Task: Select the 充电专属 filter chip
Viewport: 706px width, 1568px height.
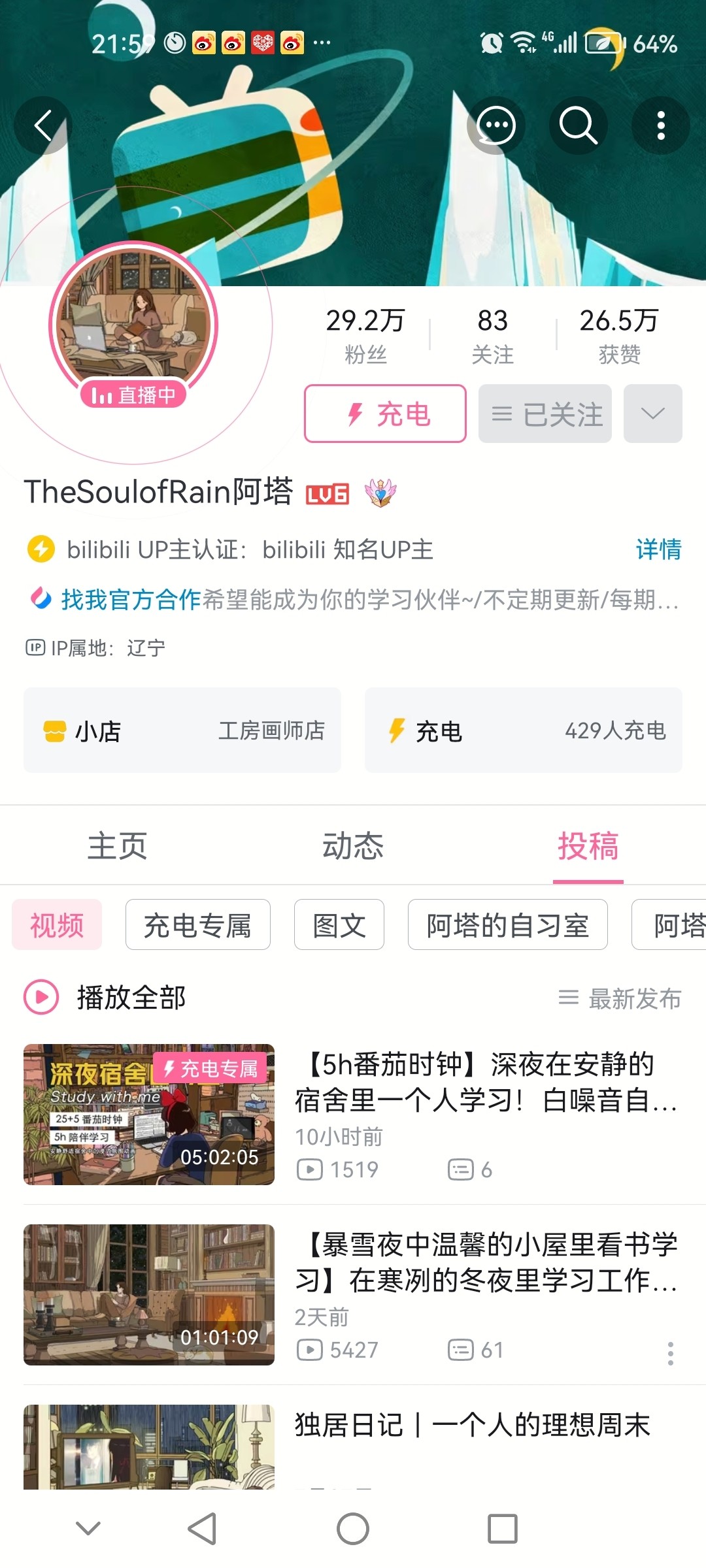Action: point(197,925)
